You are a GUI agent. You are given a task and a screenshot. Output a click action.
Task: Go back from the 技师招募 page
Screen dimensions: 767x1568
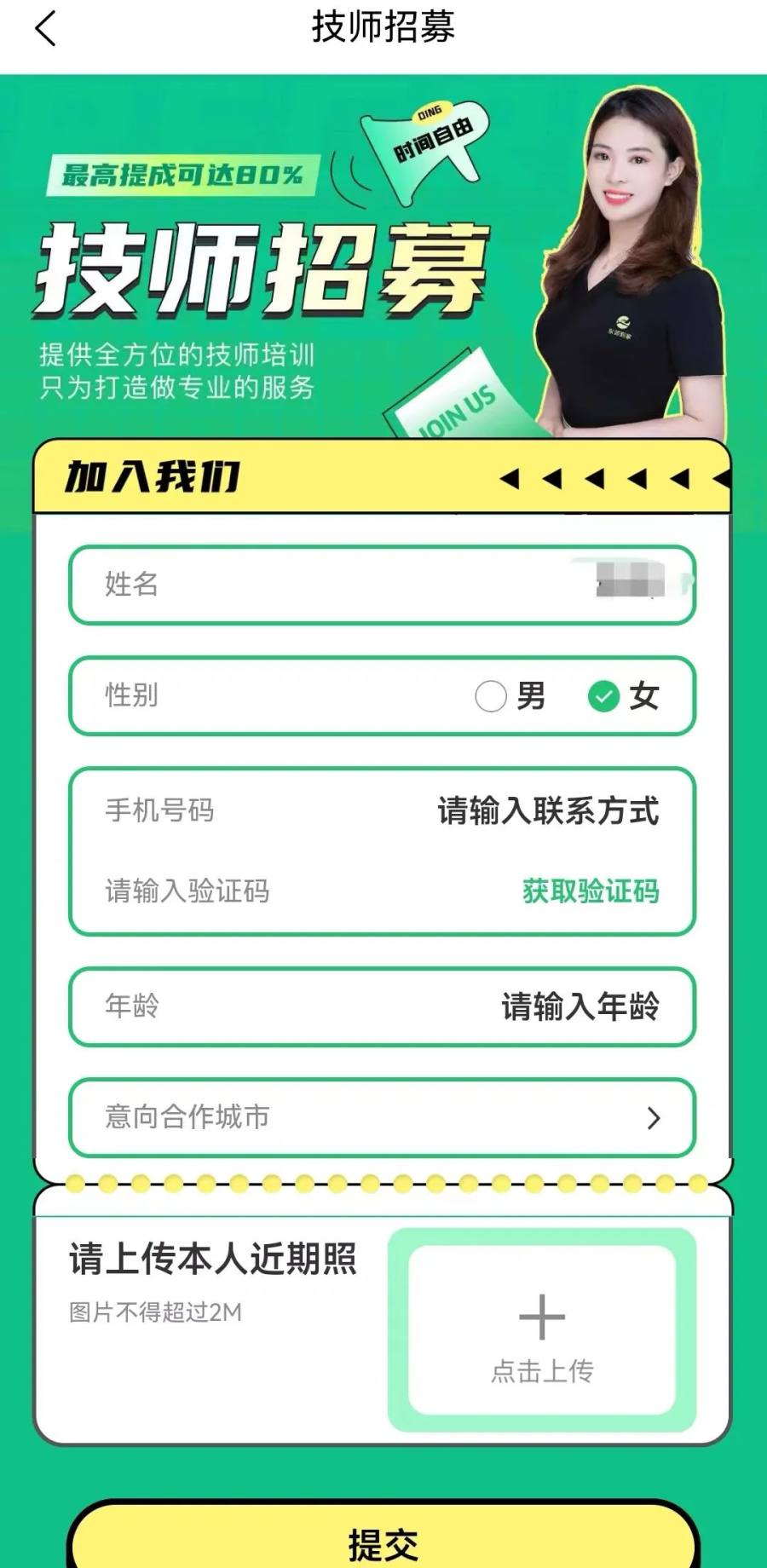[45, 29]
